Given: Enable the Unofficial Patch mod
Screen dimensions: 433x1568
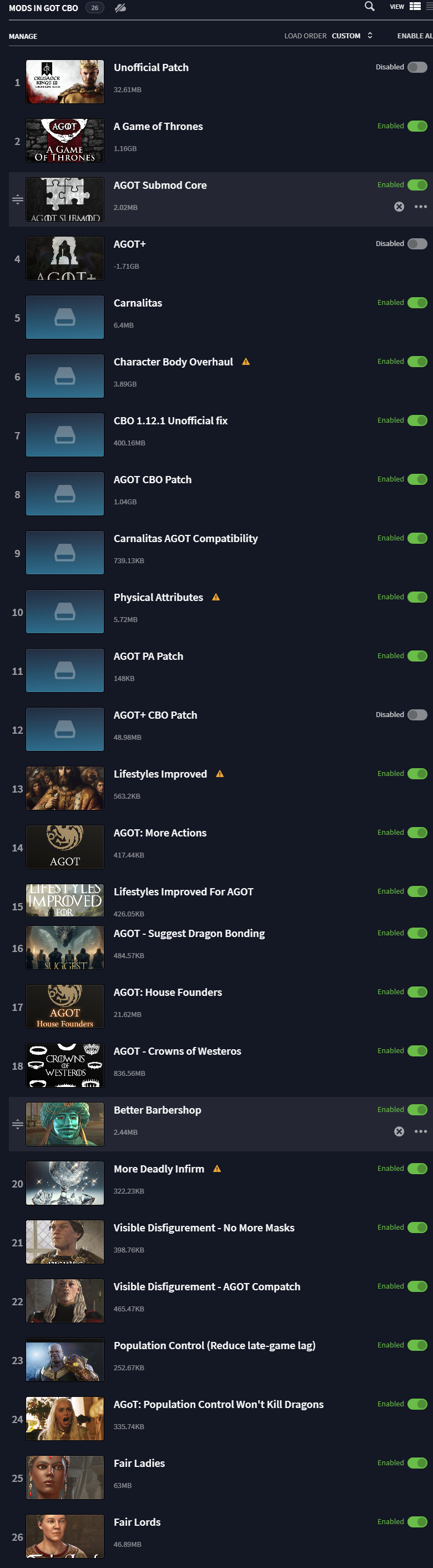Looking at the screenshot, I should (x=417, y=67).
